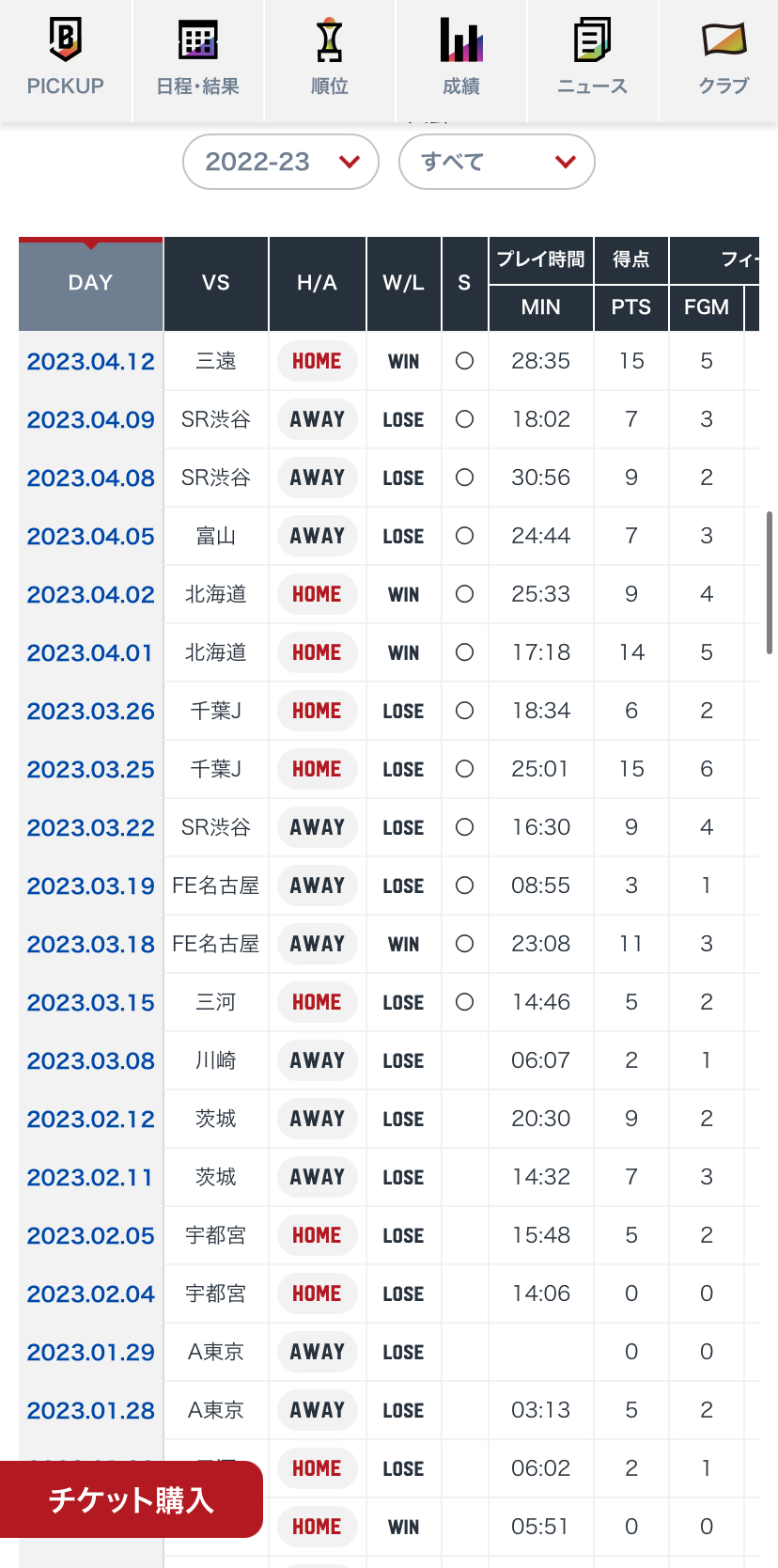This screenshot has width=778, height=1568.
Task: Open the PICKUP section
Action: (65, 60)
